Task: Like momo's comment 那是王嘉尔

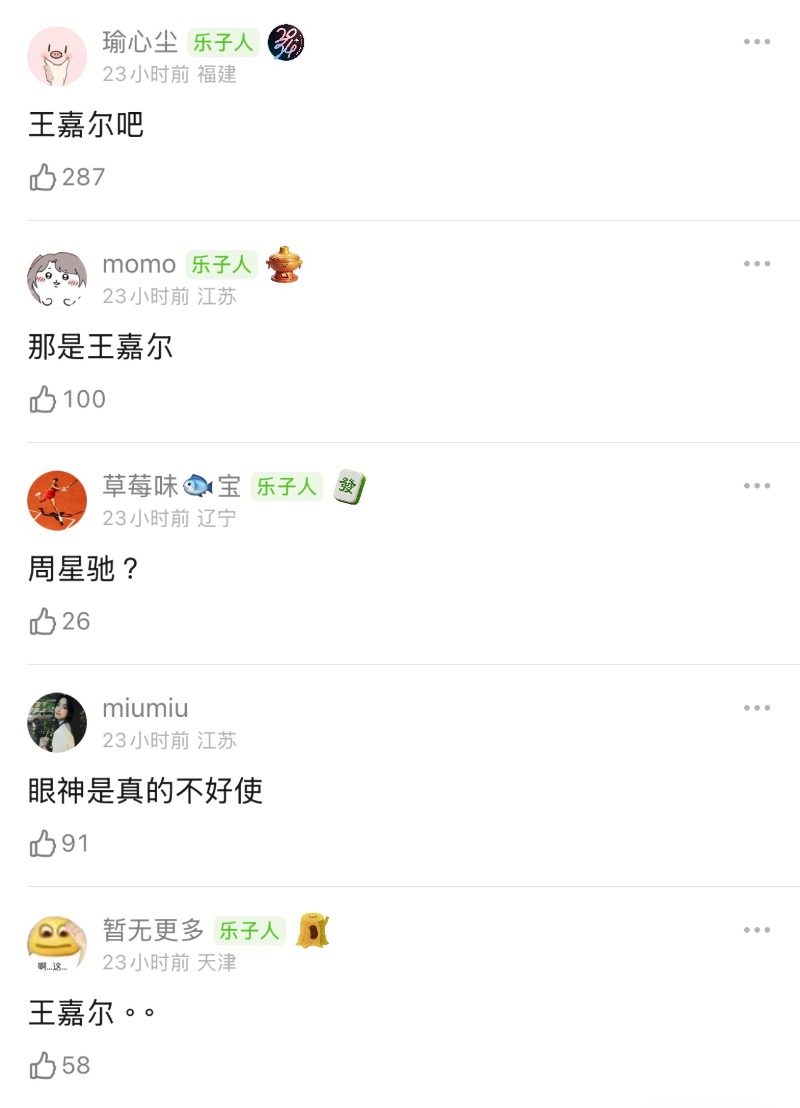Action: (44, 400)
